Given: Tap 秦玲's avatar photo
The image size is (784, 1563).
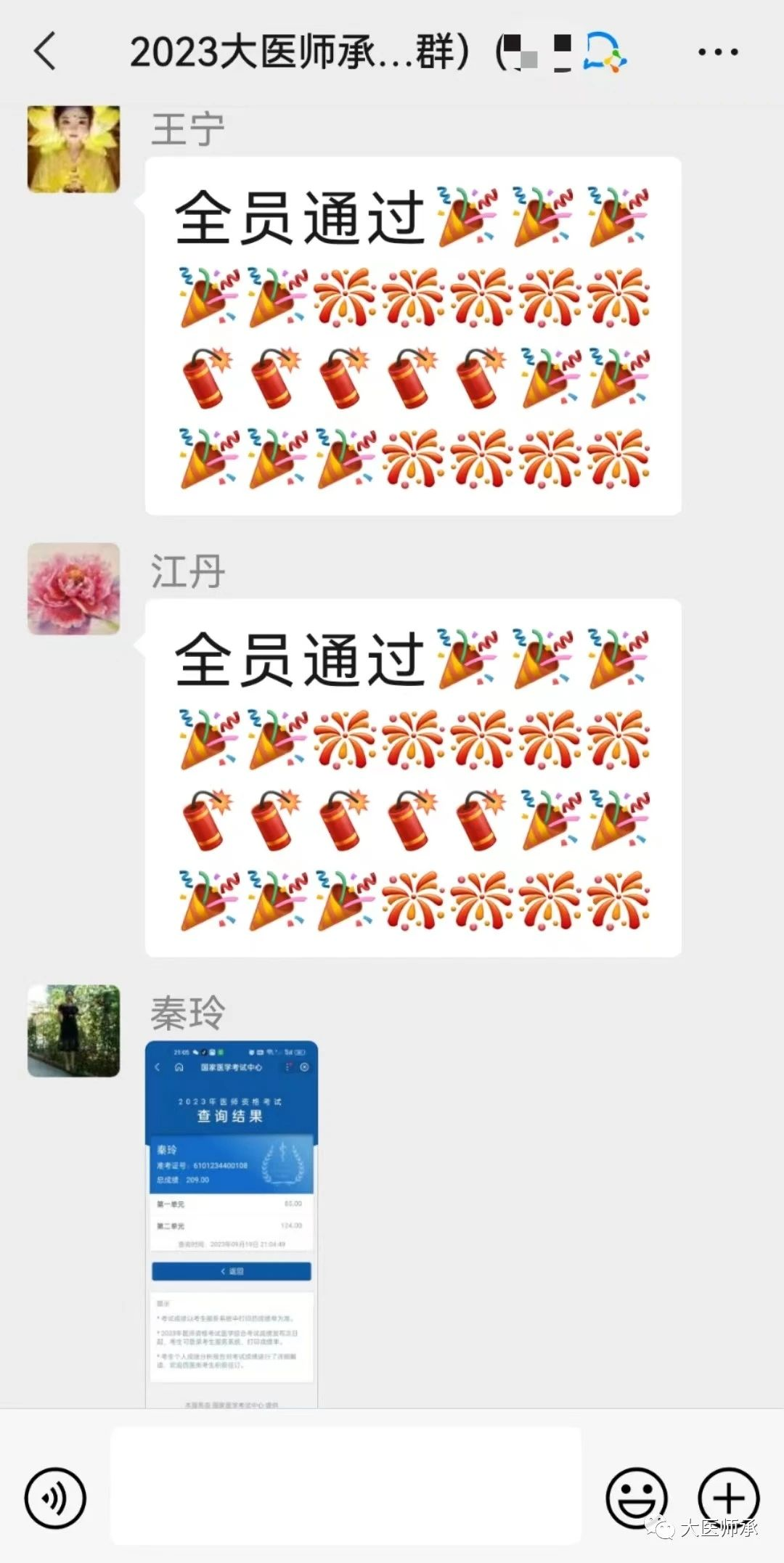Looking at the screenshot, I should click(x=73, y=1031).
